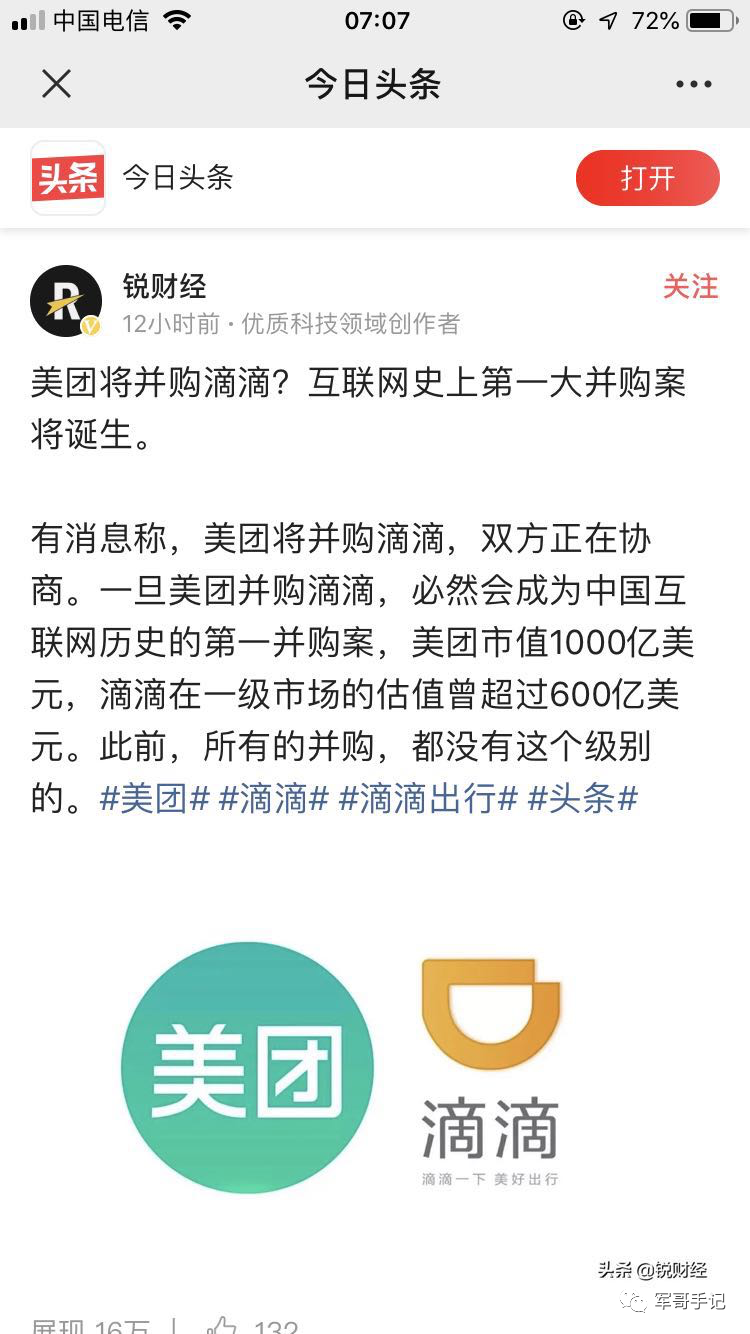The height and width of the screenshot is (1334, 750).
Task: Open 锐财经 author avatar
Action: point(66,301)
